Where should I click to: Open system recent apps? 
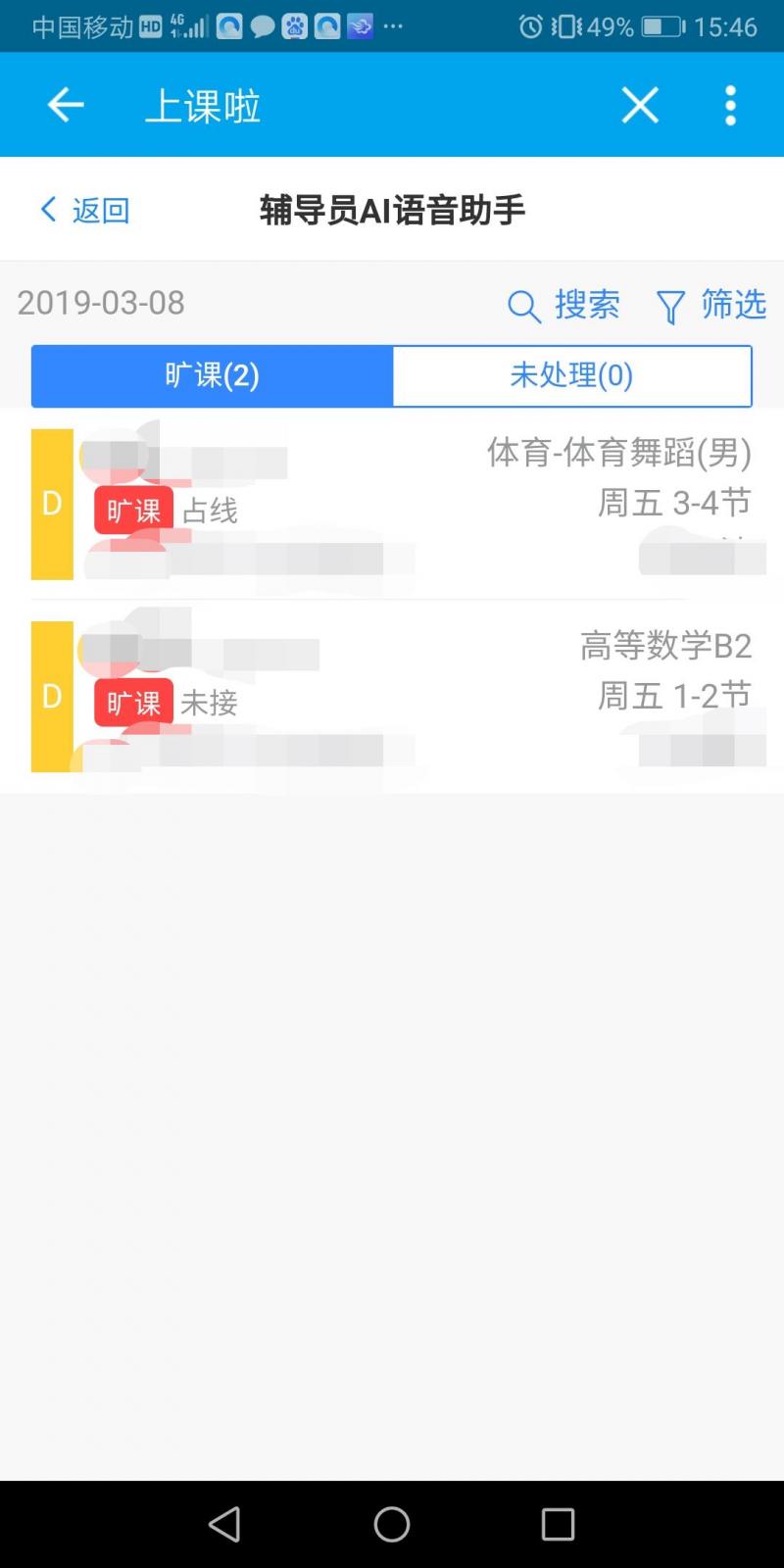click(x=558, y=1524)
